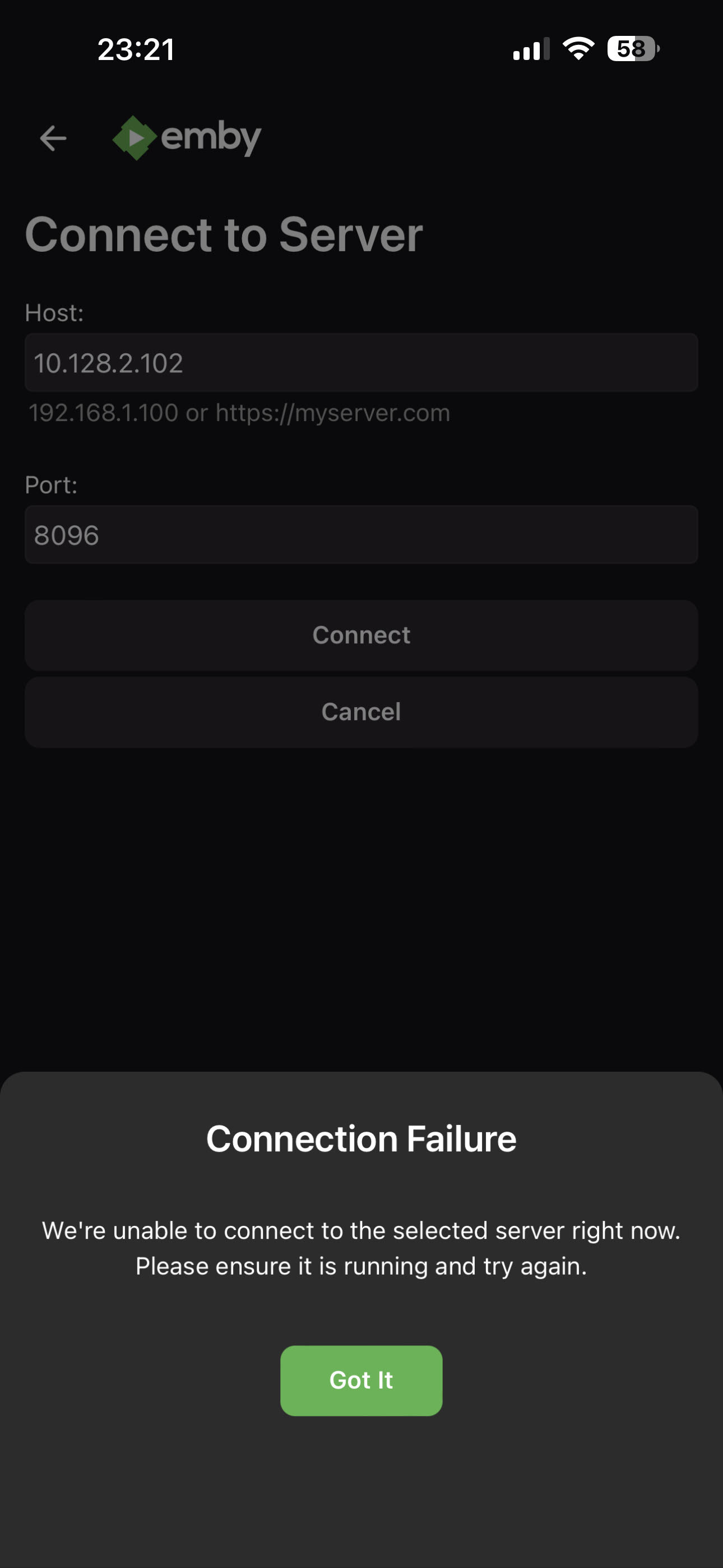Edit the Port number field
This screenshot has width=723, height=1568.
(361, 534)
